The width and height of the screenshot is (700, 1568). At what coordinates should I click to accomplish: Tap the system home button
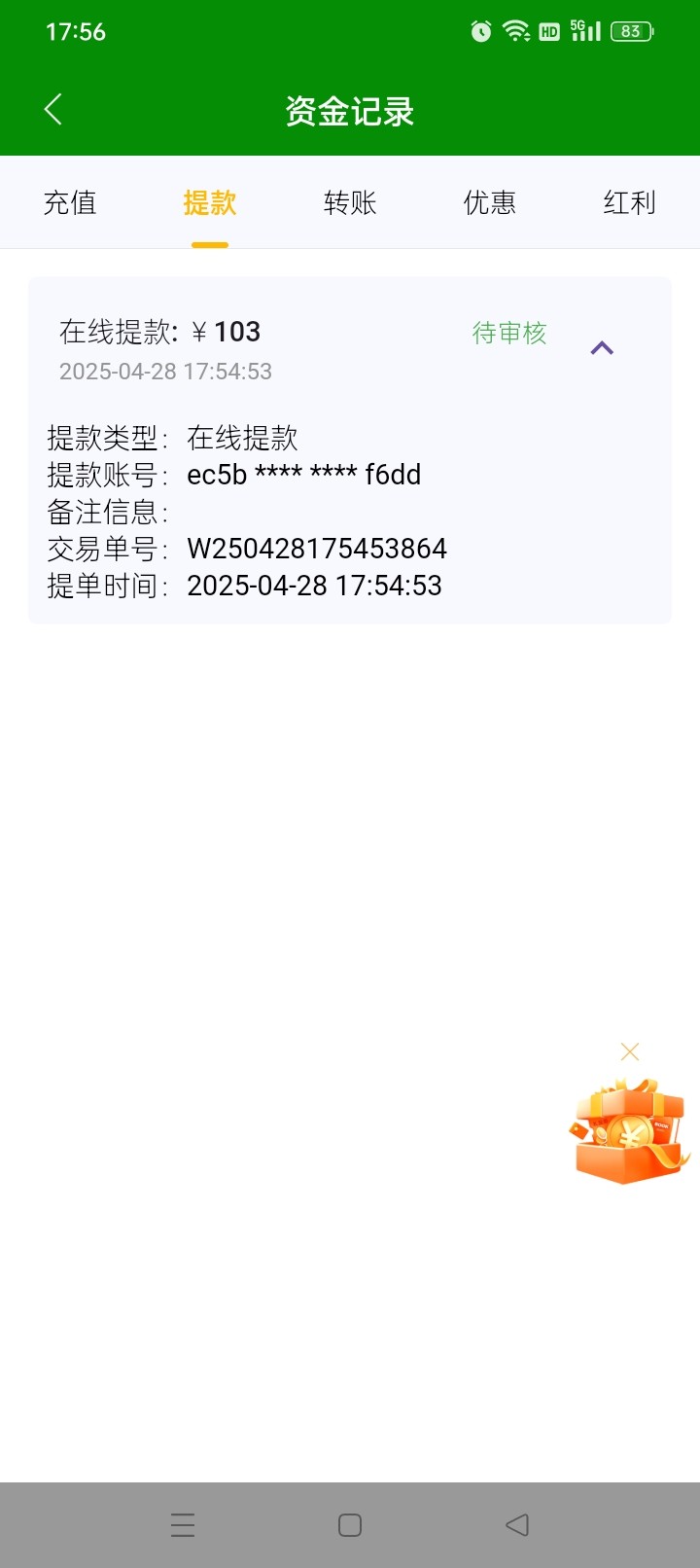350,1525
